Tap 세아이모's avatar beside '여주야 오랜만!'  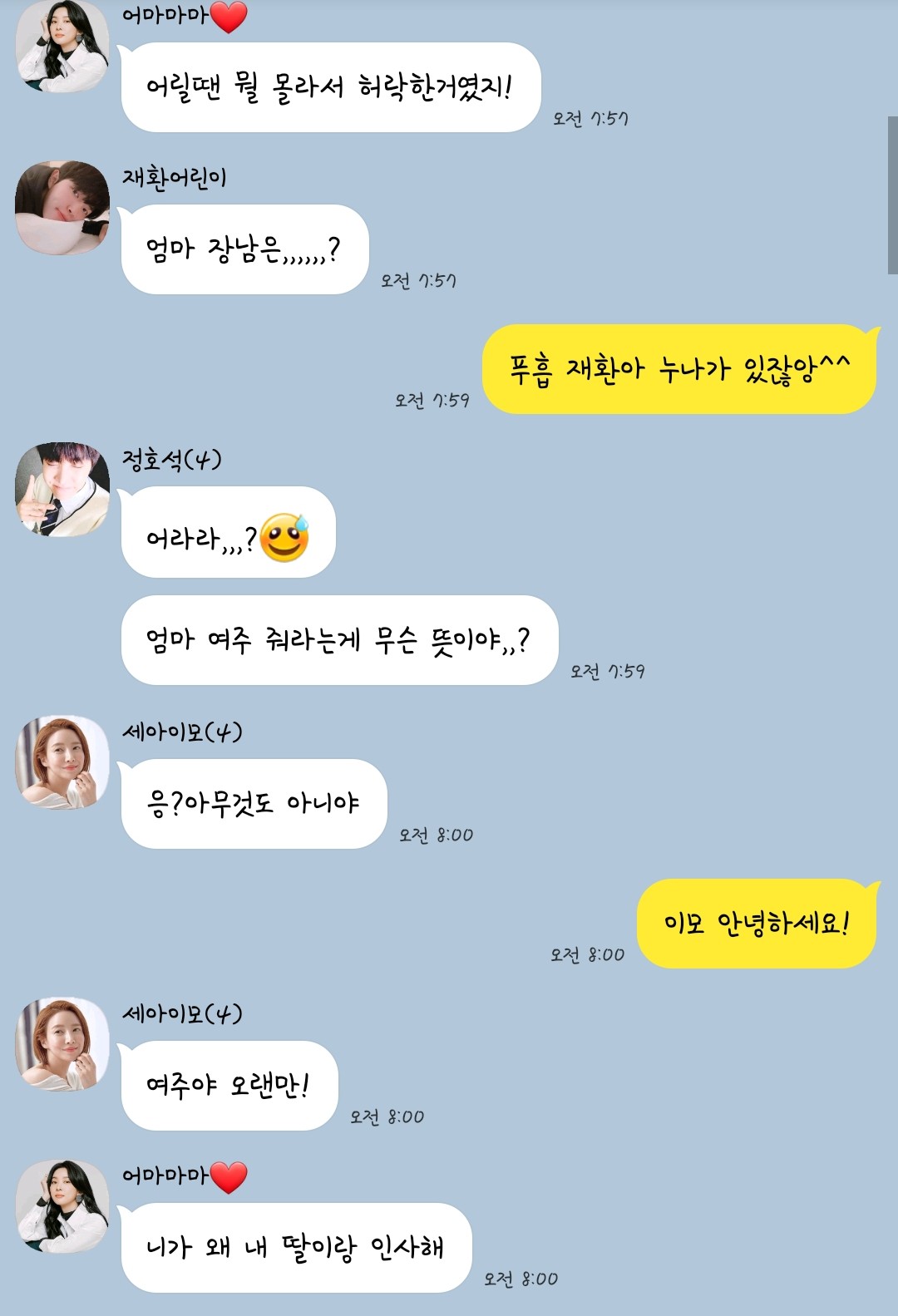tap(62, 1043)
